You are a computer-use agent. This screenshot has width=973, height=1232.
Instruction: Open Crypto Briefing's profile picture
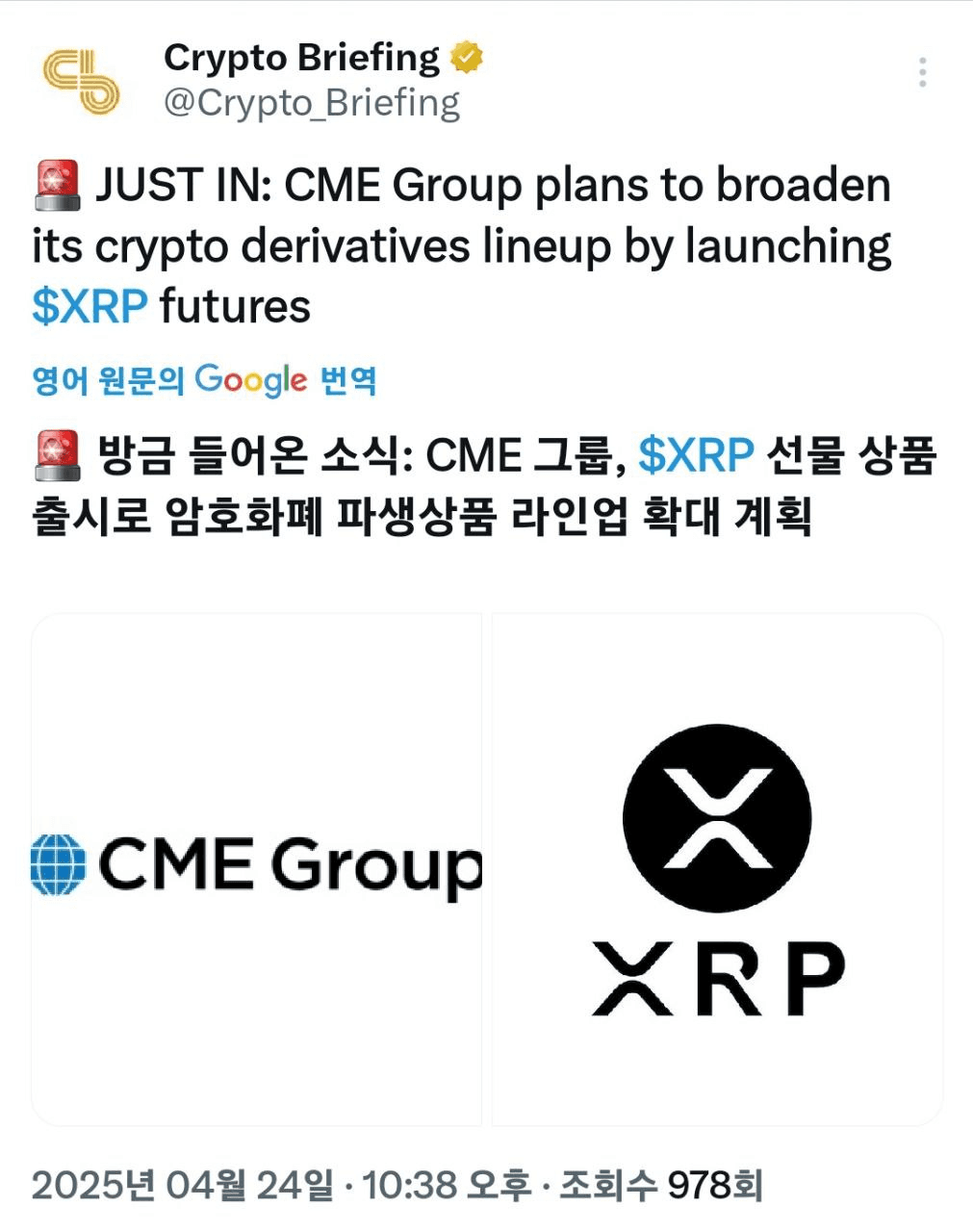82,81
